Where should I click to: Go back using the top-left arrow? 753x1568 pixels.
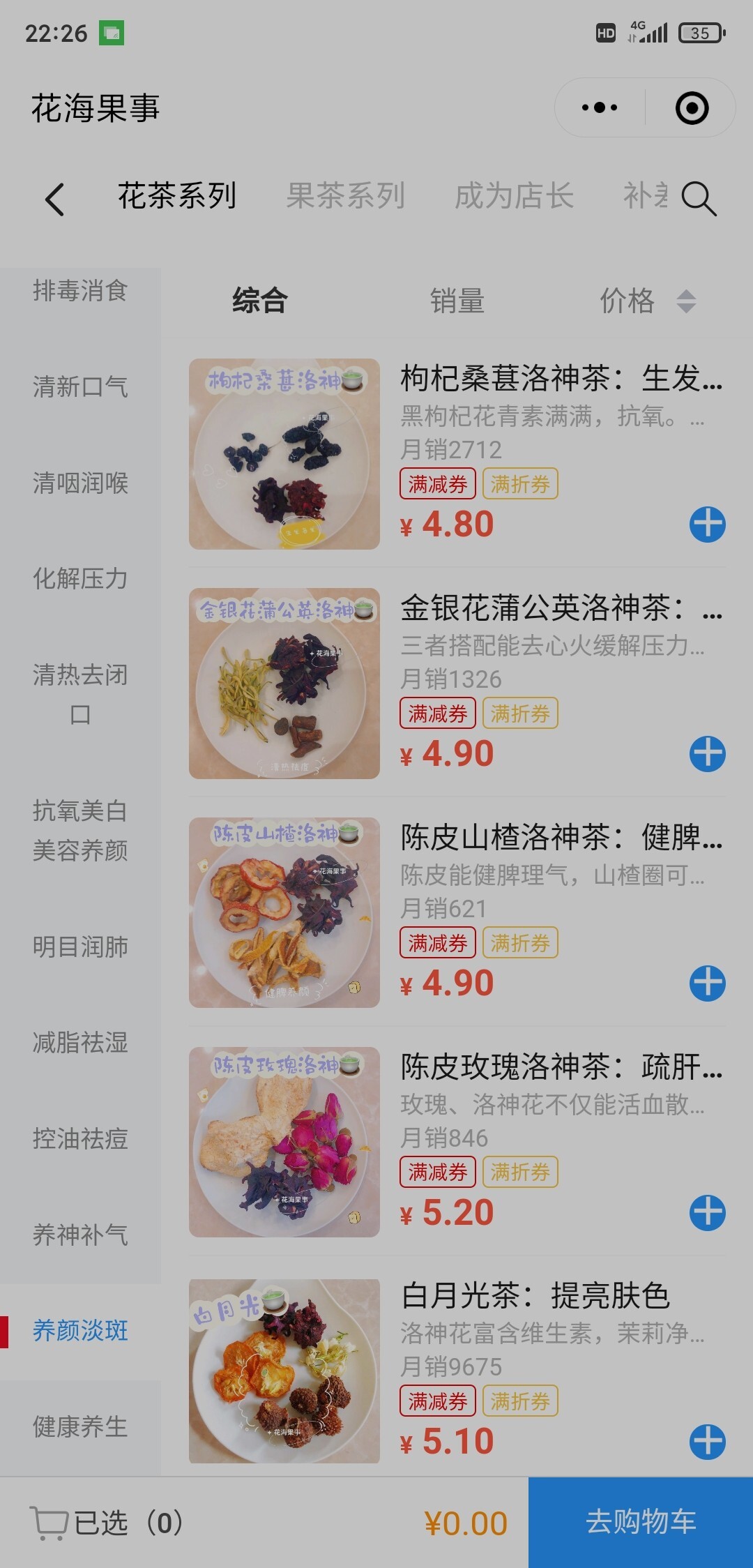[55, 199]
